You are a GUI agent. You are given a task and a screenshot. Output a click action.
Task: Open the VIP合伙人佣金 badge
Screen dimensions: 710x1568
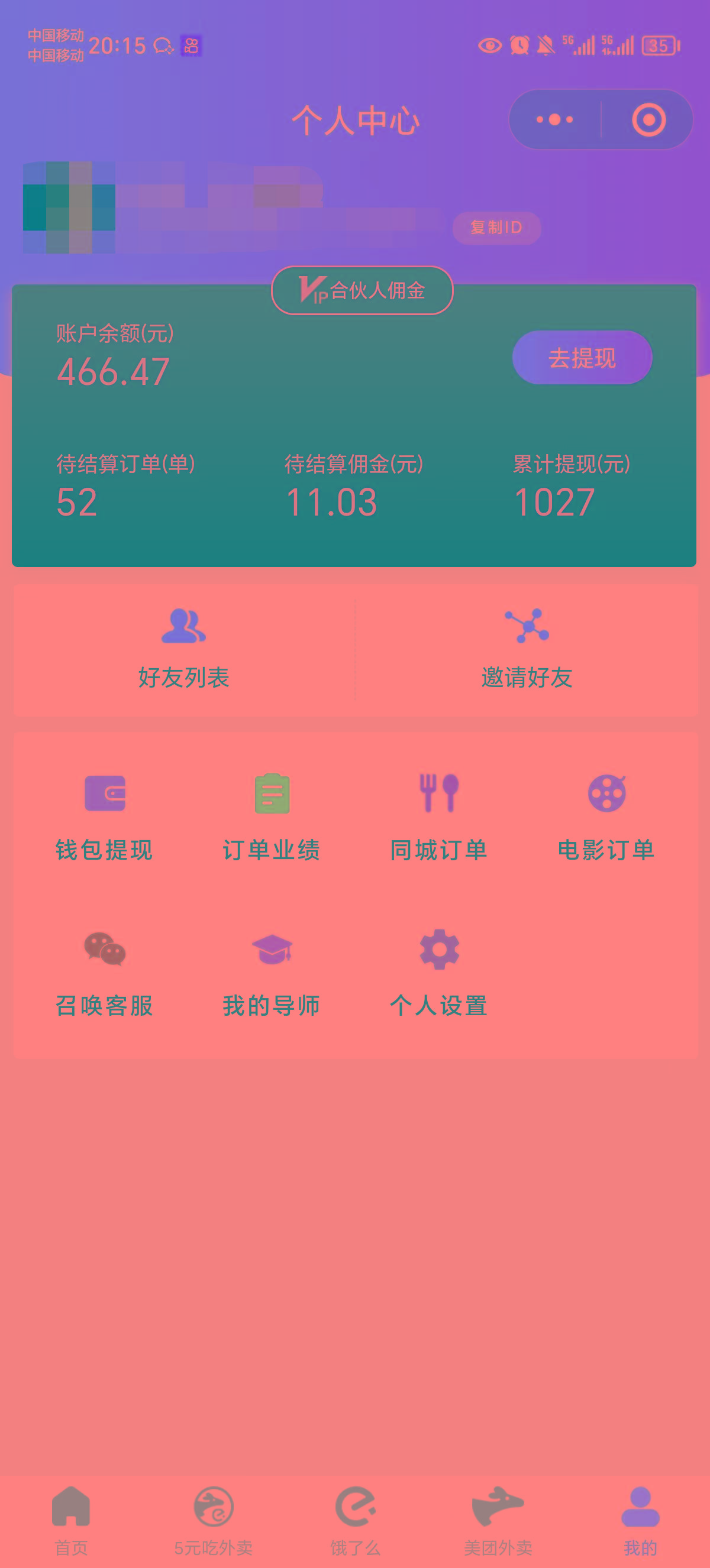[x=362, y=291]
